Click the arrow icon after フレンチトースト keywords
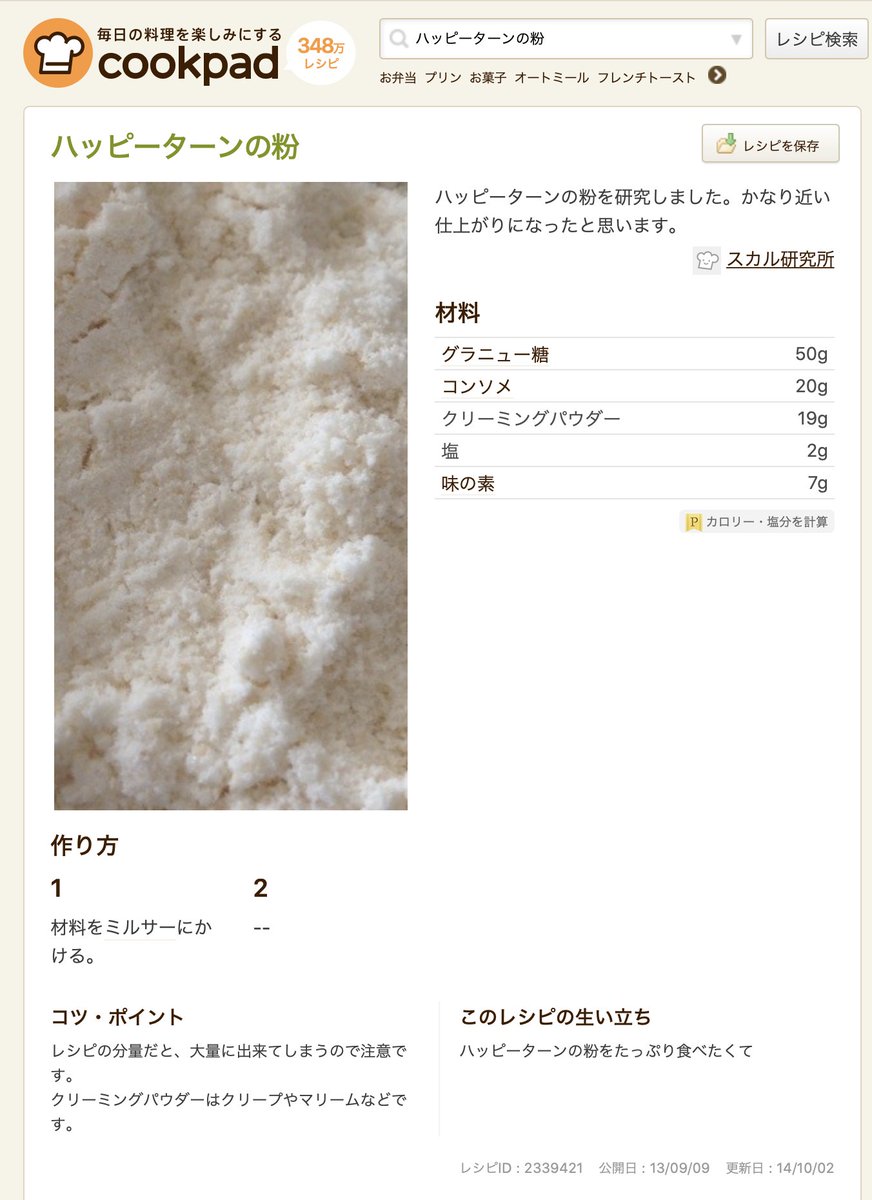872x1200 pixels. (717, 74)
